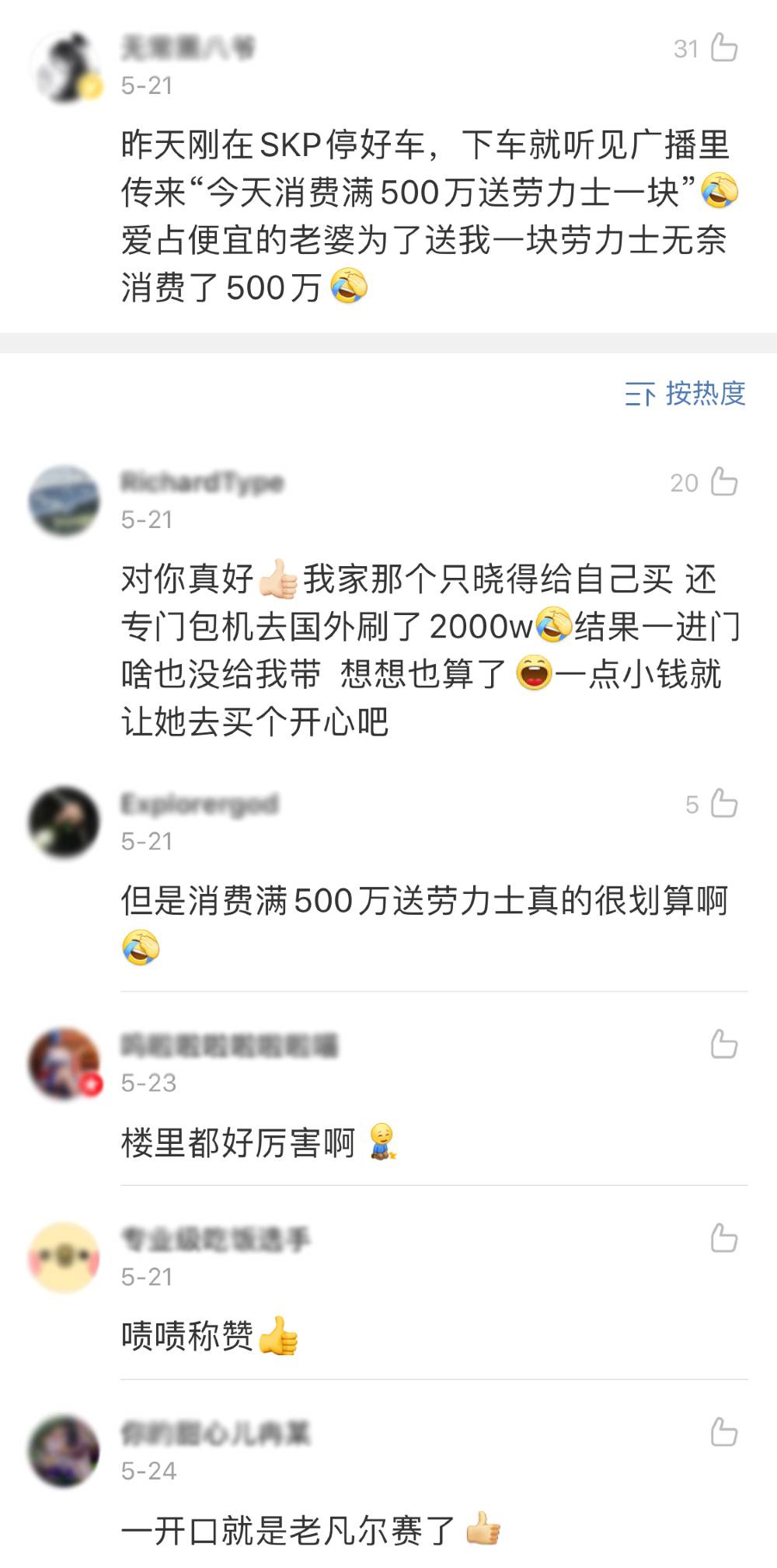Like the comment 但是消费满500万送劳力士真的很划算啊
777x1568 pixels.
723,804
